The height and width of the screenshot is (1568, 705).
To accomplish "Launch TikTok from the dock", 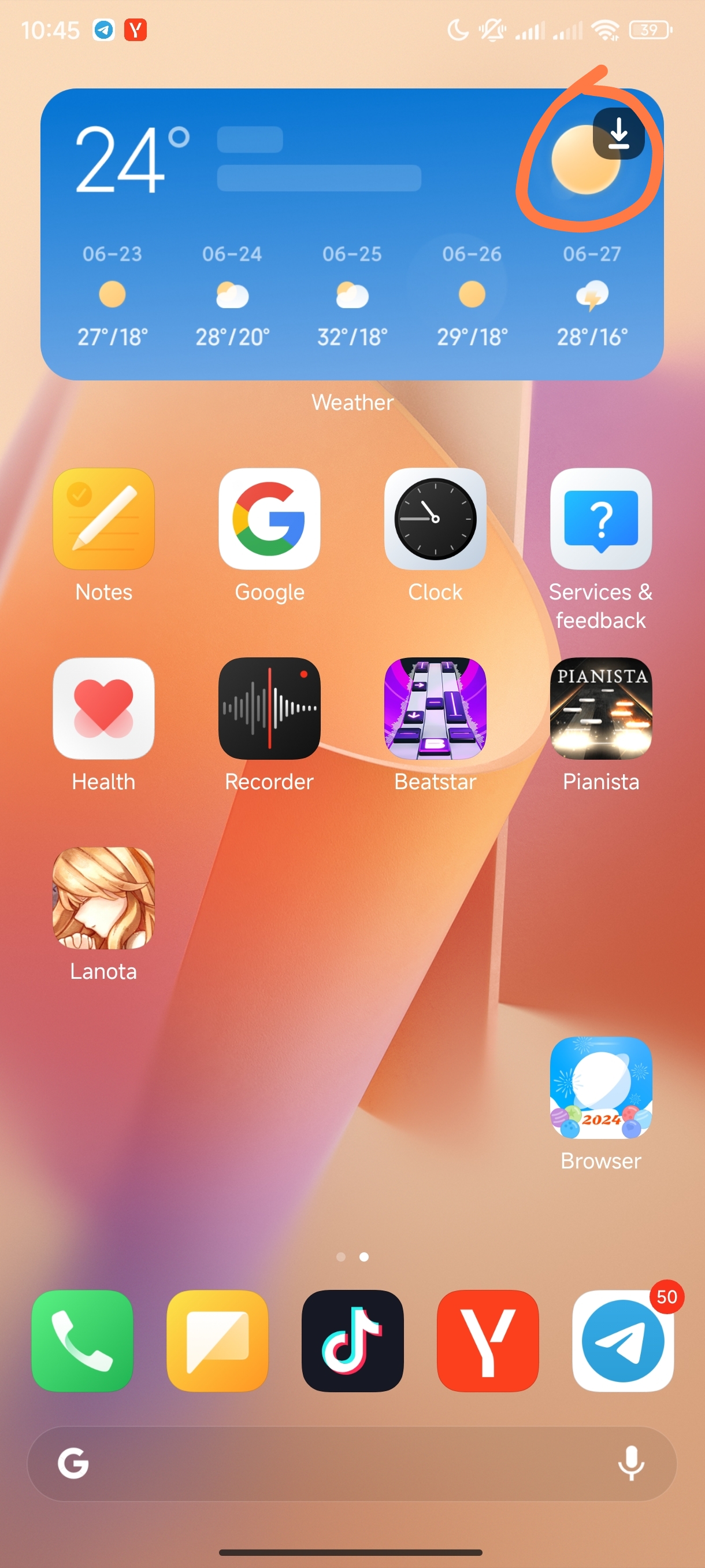I will click(x=352, y=1340).
